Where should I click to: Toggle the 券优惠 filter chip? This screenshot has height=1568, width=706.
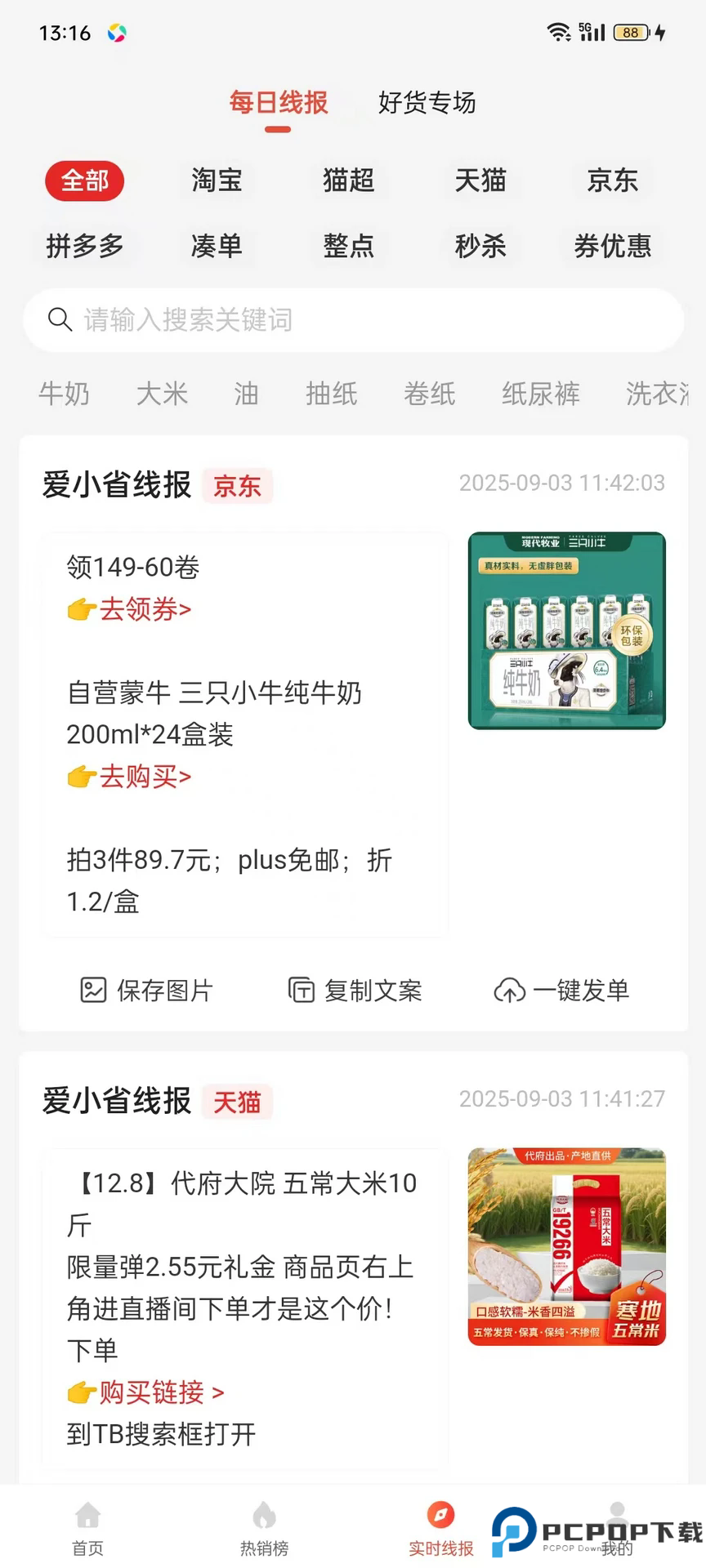point(612,247)
